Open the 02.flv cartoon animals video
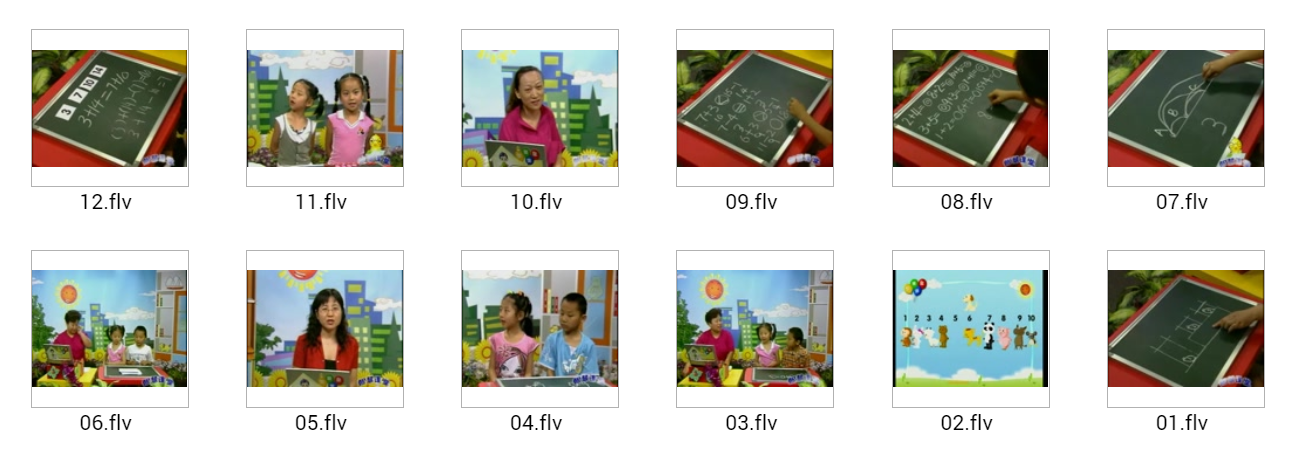 (x=970, y=328)
